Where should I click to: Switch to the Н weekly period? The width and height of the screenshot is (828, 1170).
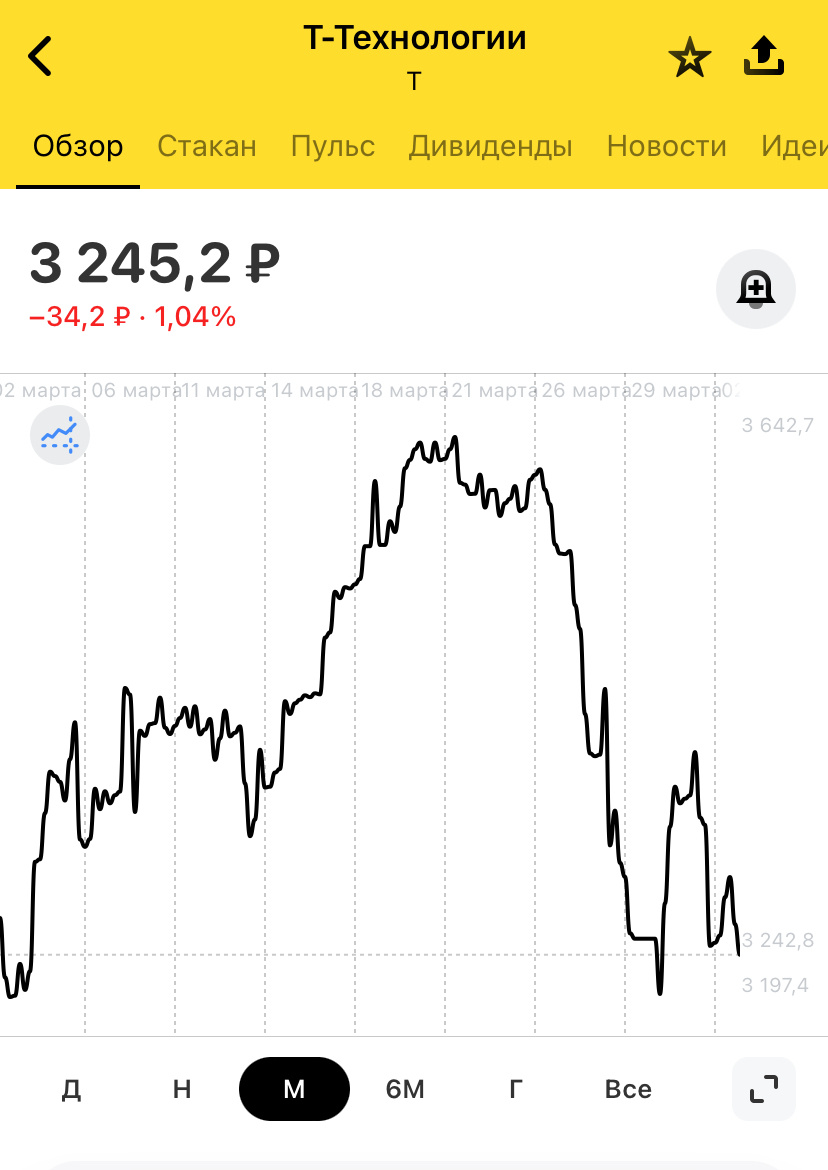click(181, 1089)
